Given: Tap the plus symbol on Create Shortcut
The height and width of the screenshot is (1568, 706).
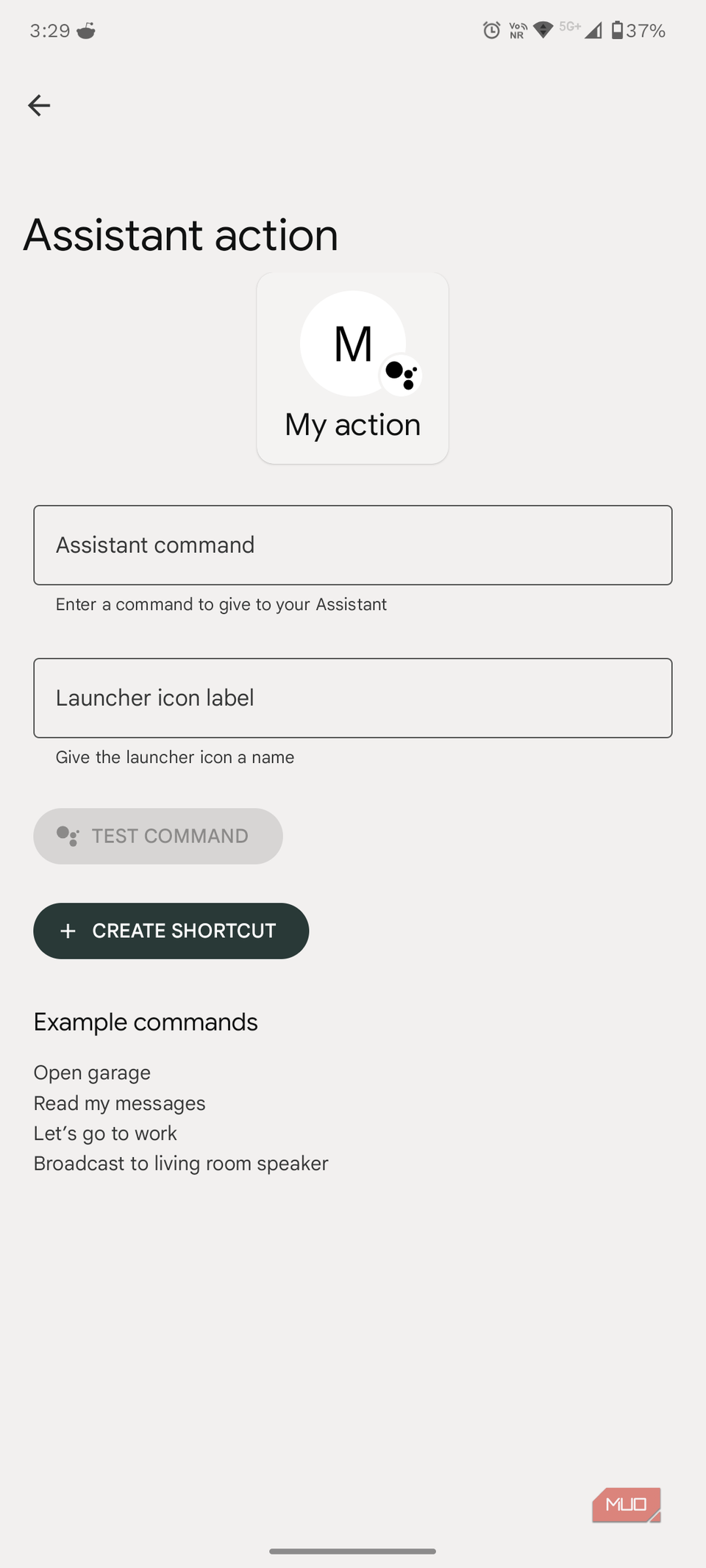Looking at the screenshot, I should [x=68, y=931].
